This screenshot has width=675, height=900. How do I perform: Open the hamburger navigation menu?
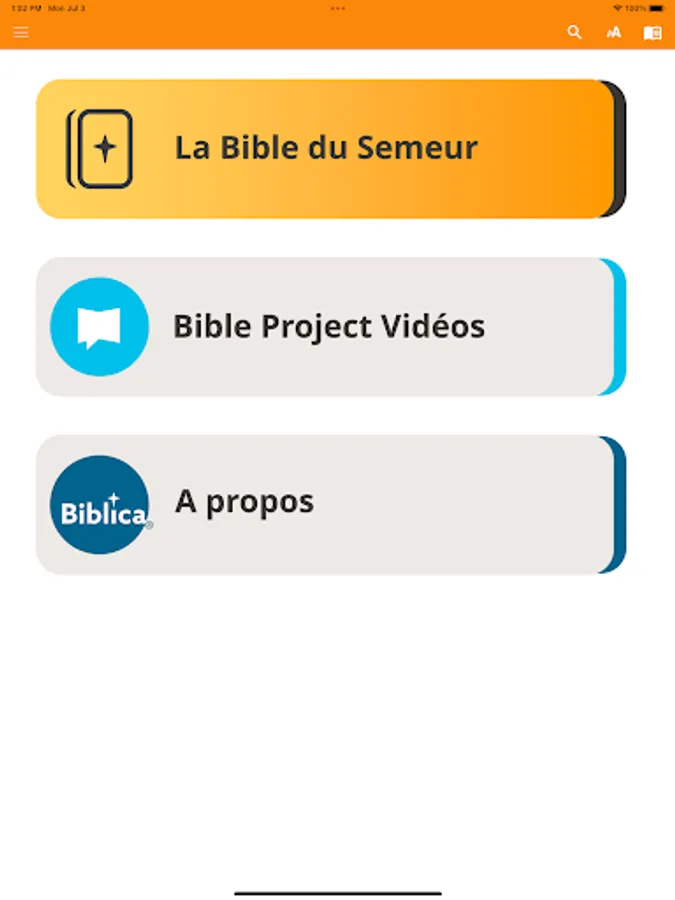(x=21, y=32)
